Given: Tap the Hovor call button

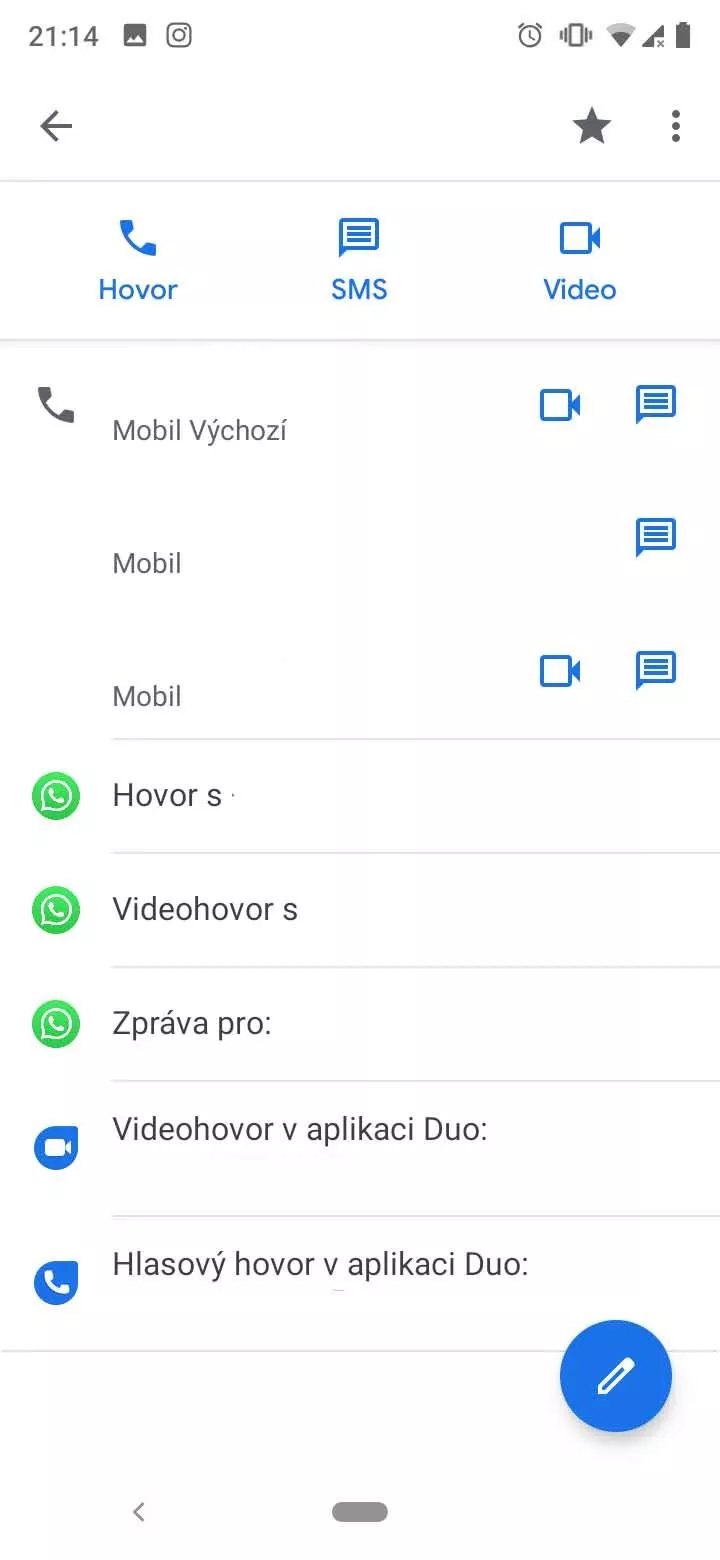Looking at the screenshot, I should (x=138, y=261).
